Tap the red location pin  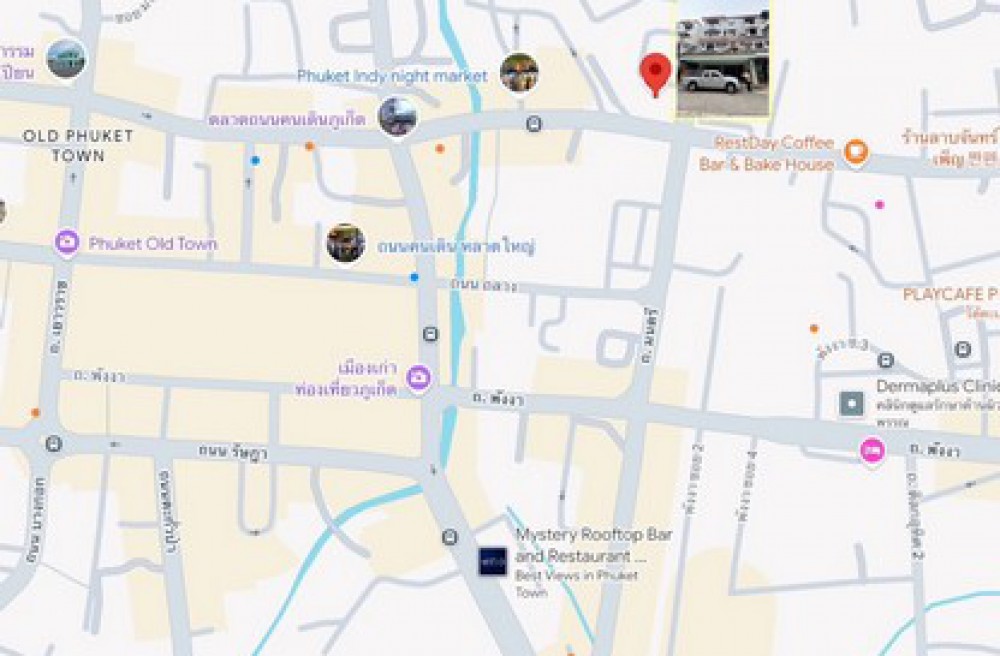pyautogui.click(x=654, y=72)
